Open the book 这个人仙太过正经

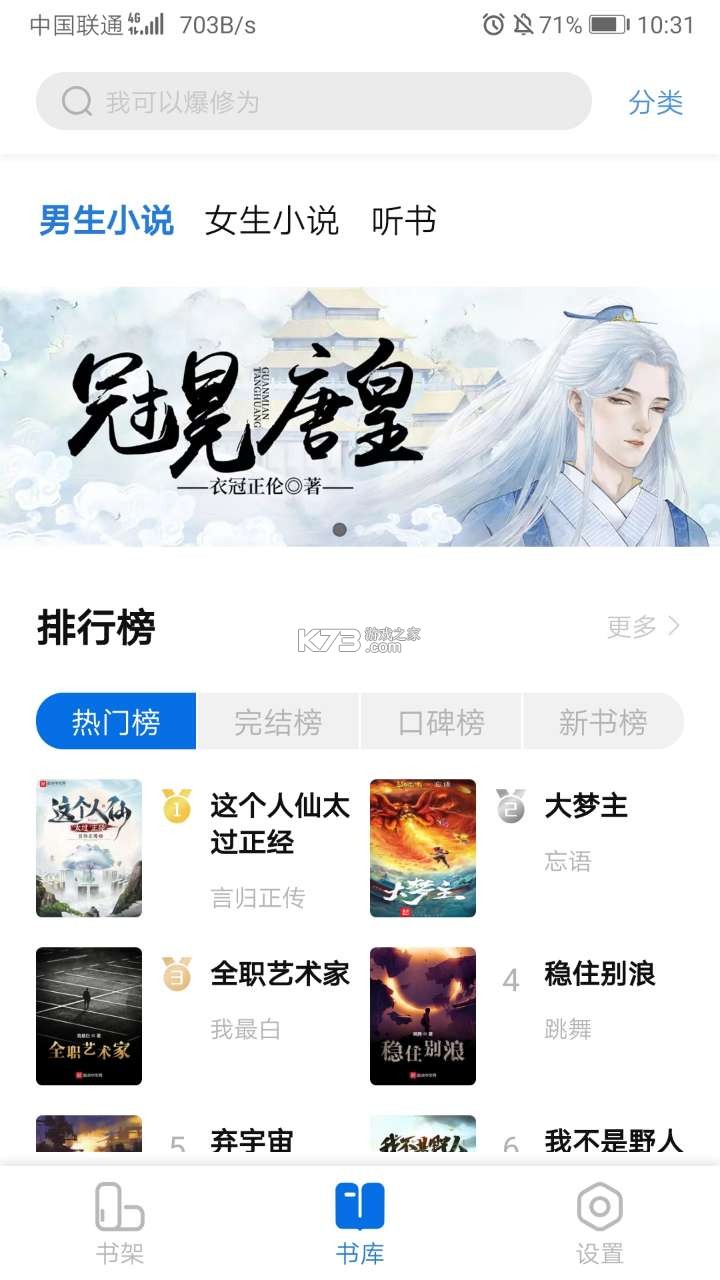[x=280, y=823]
